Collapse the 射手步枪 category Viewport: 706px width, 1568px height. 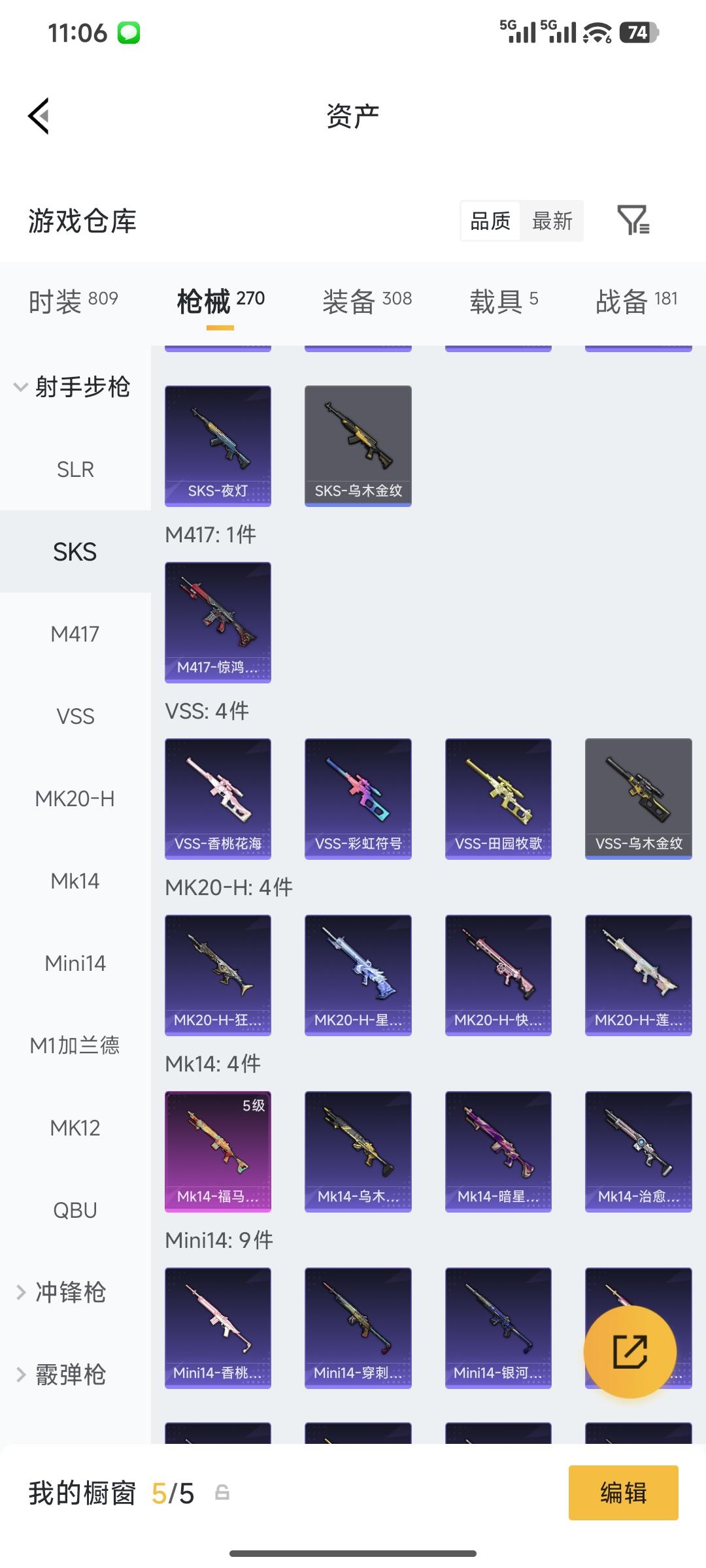point(73,387)
